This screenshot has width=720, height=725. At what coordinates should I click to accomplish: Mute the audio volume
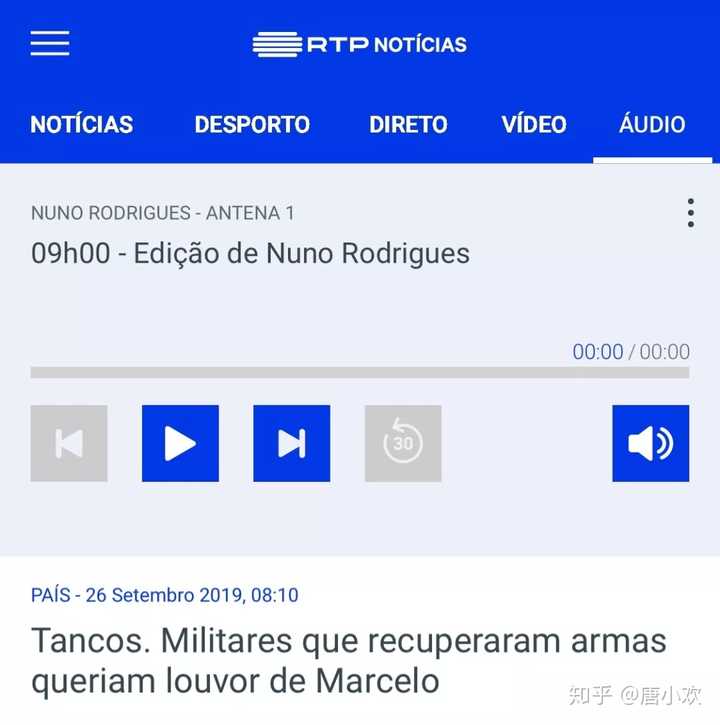click(651, 443)
